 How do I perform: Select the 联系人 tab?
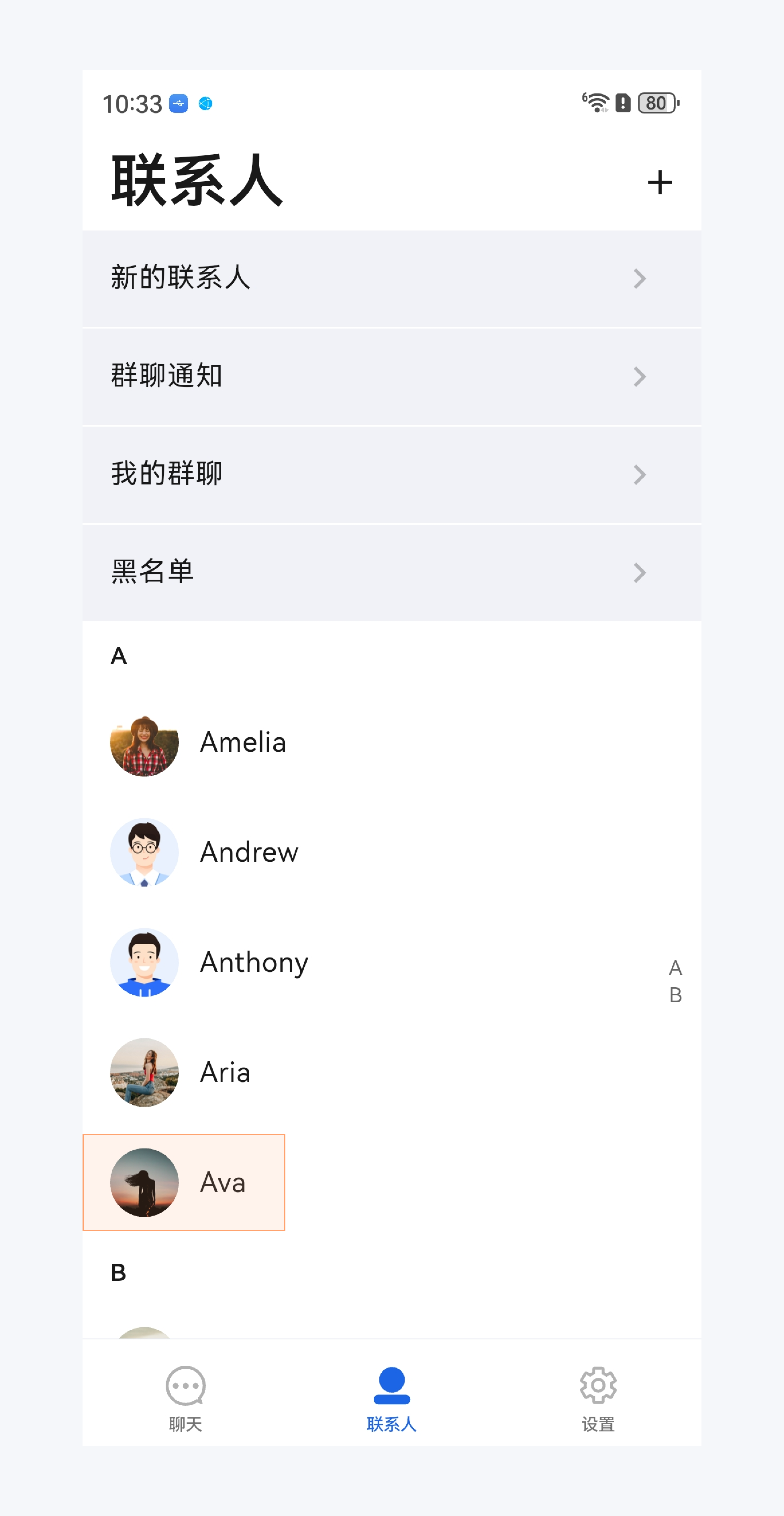[x=391, y=1398]
